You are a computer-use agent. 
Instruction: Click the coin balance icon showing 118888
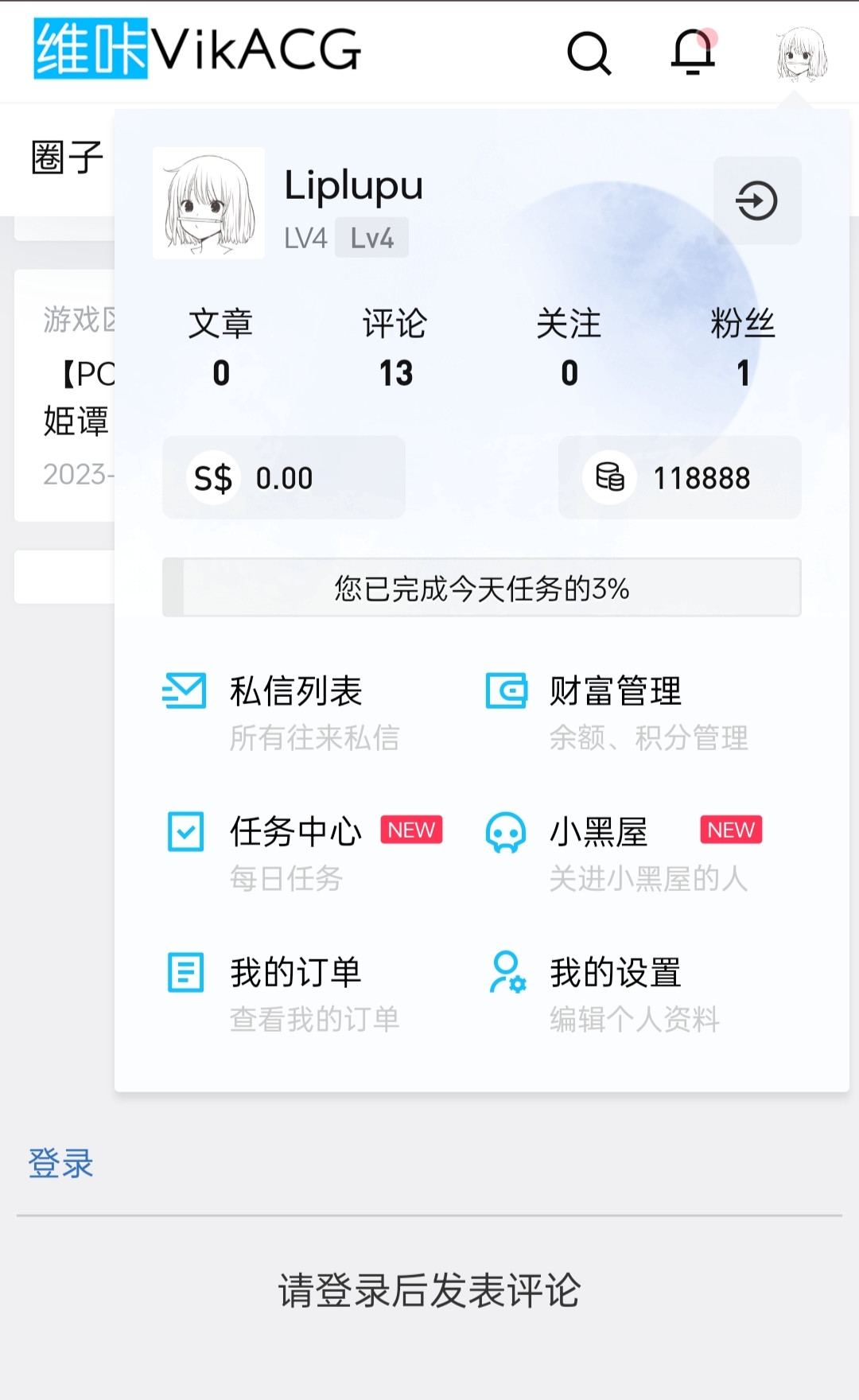point(610,477)
